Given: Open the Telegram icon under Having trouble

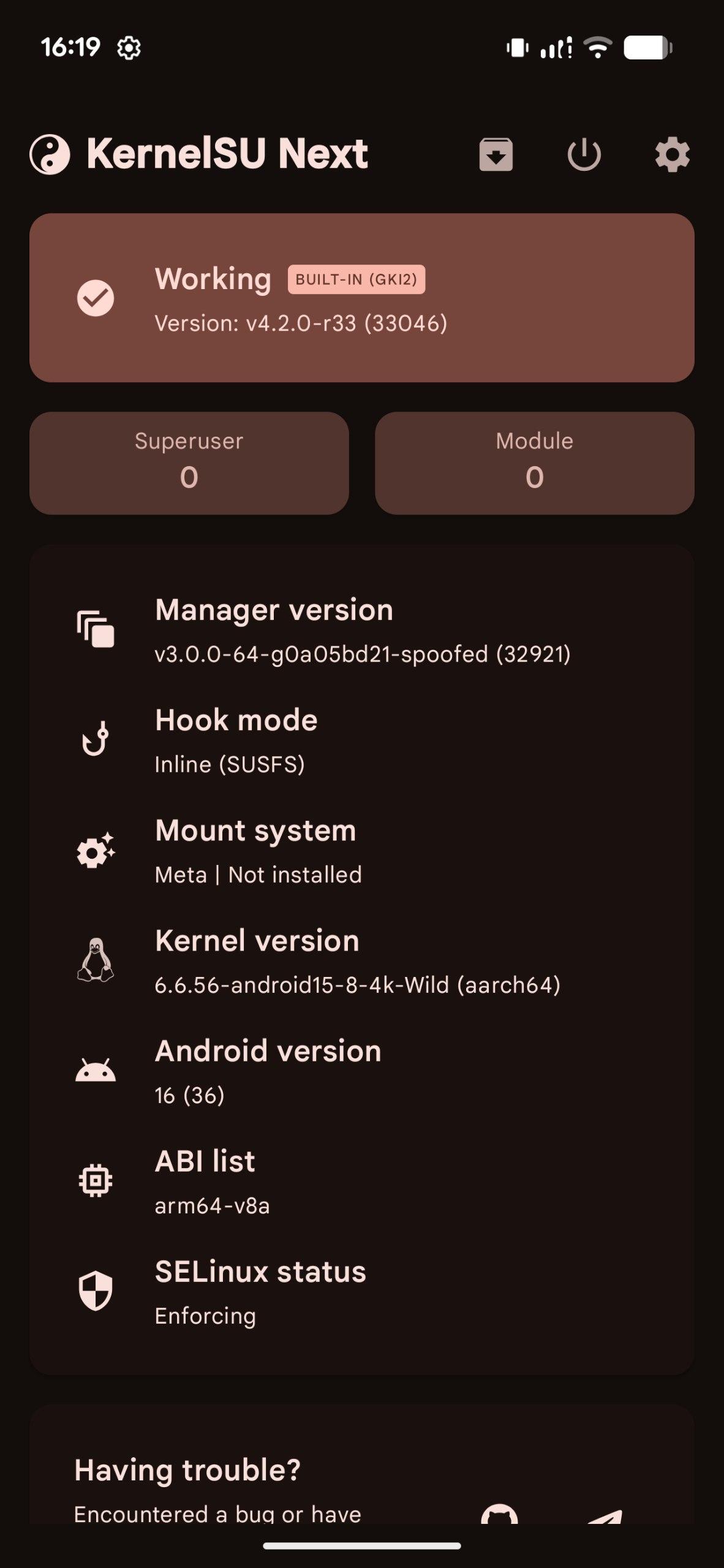Looking at the screenshot, I should pyautogui.click(x=605, y=1515).
